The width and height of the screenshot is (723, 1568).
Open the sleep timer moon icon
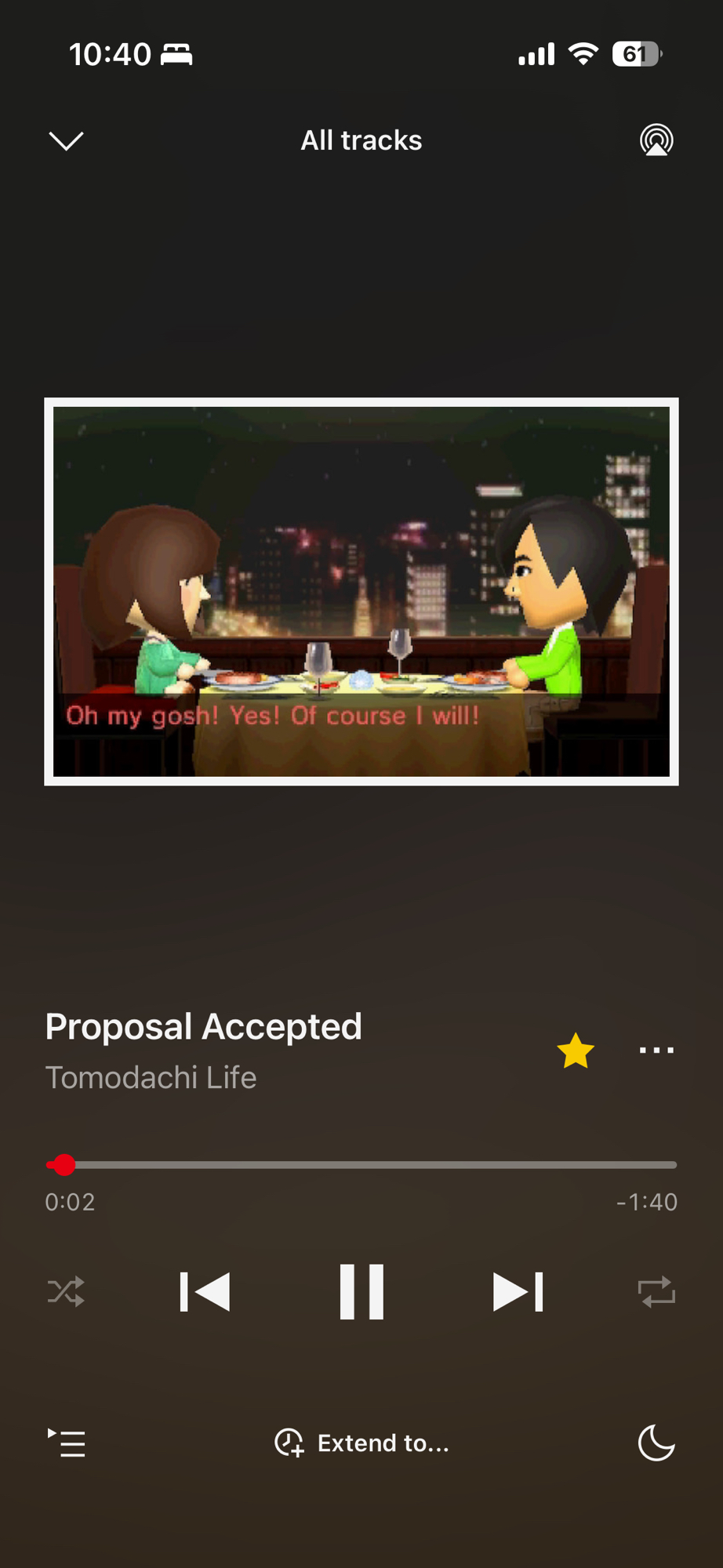click(x=656, y=1443)
